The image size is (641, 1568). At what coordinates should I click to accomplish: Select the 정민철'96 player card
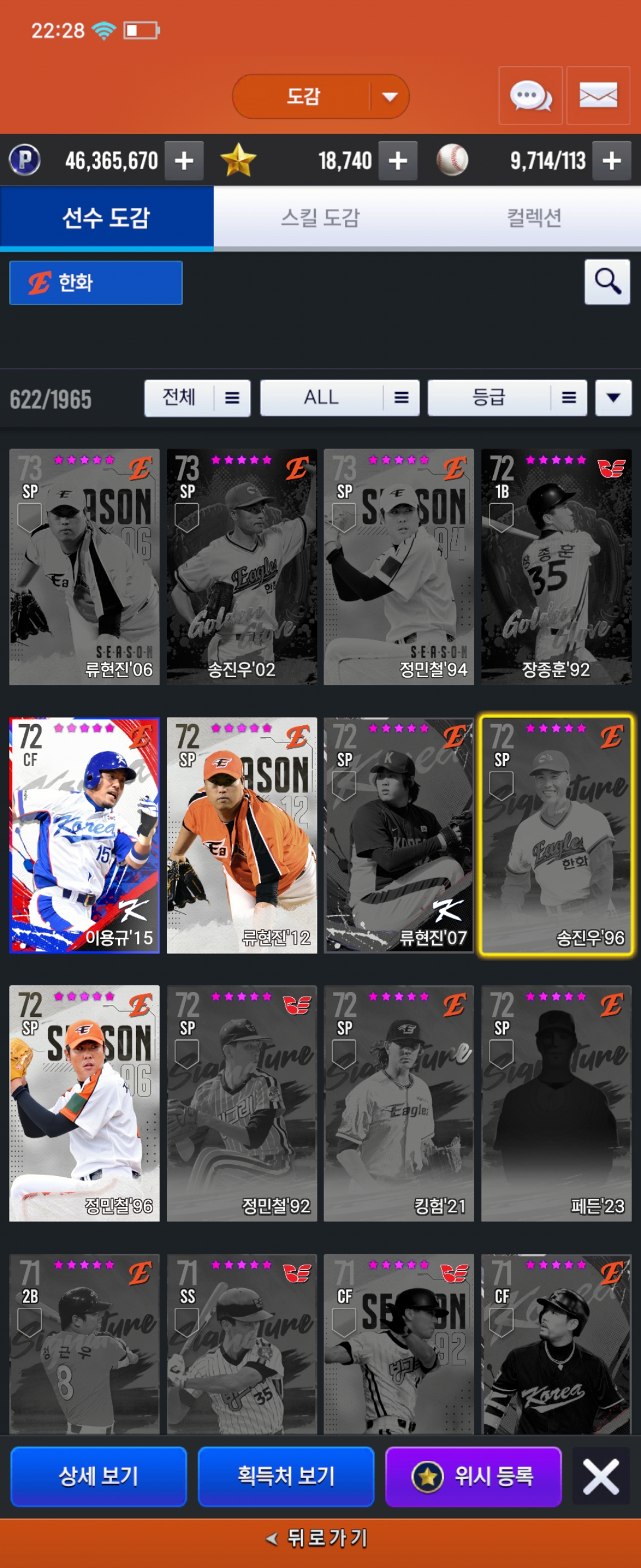[x=84, y=1103]
